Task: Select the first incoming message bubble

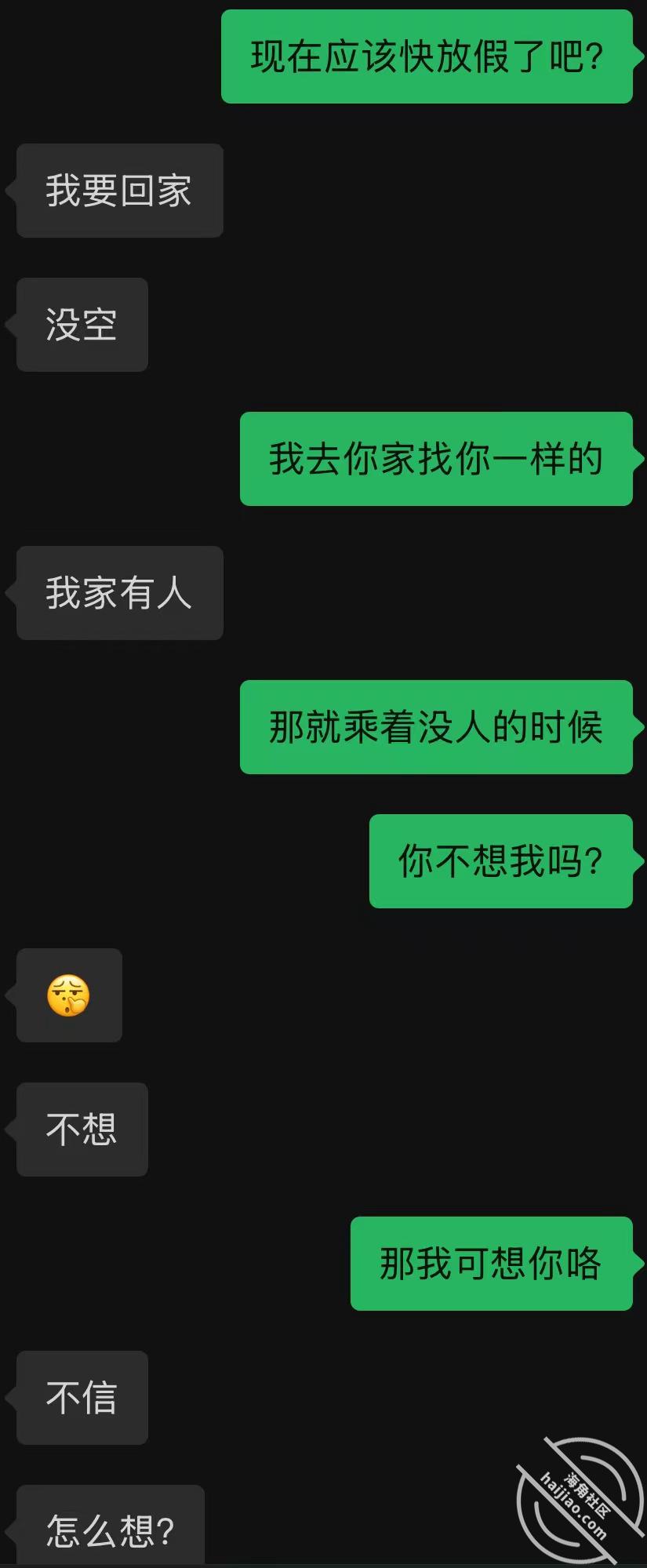Action: [119, 190]
